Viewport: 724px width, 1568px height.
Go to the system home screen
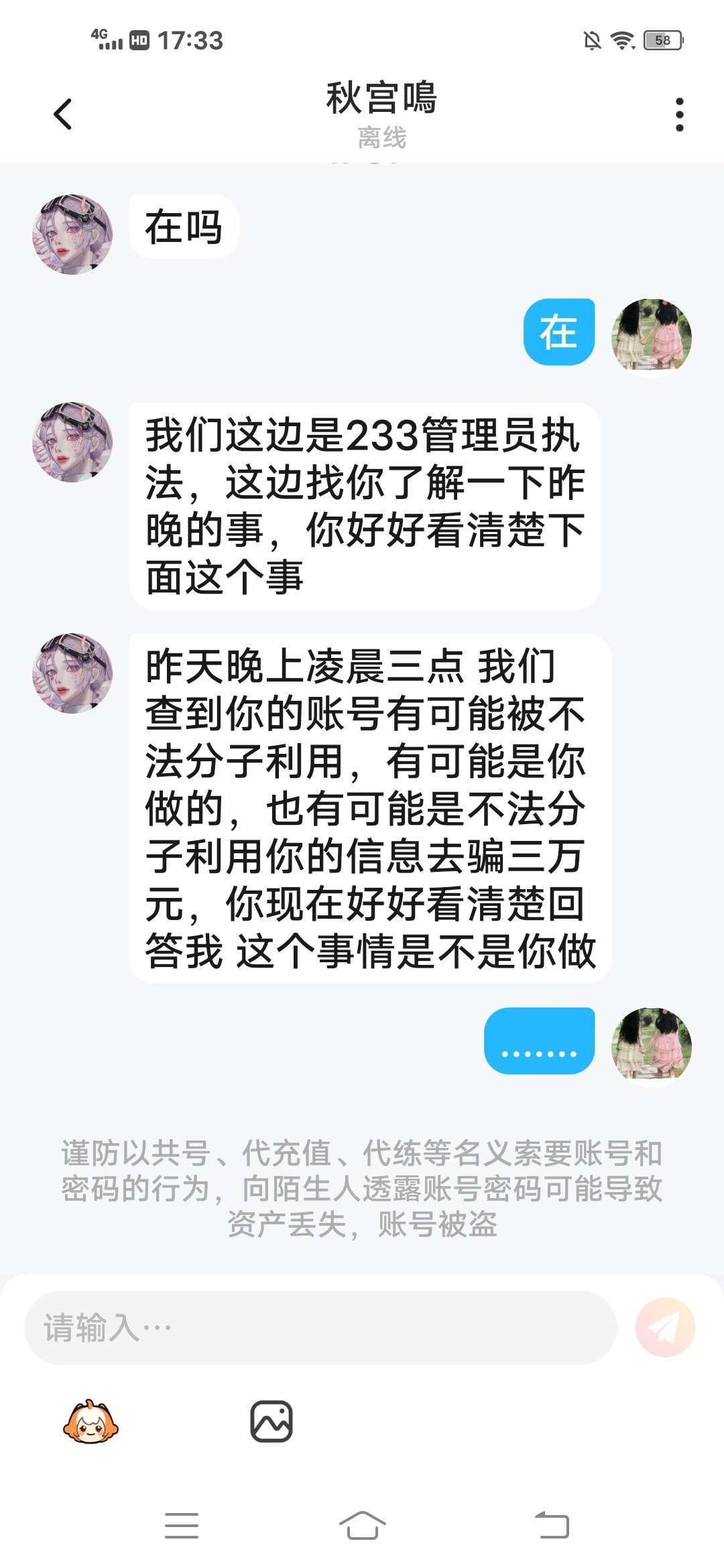[362, 1525]
